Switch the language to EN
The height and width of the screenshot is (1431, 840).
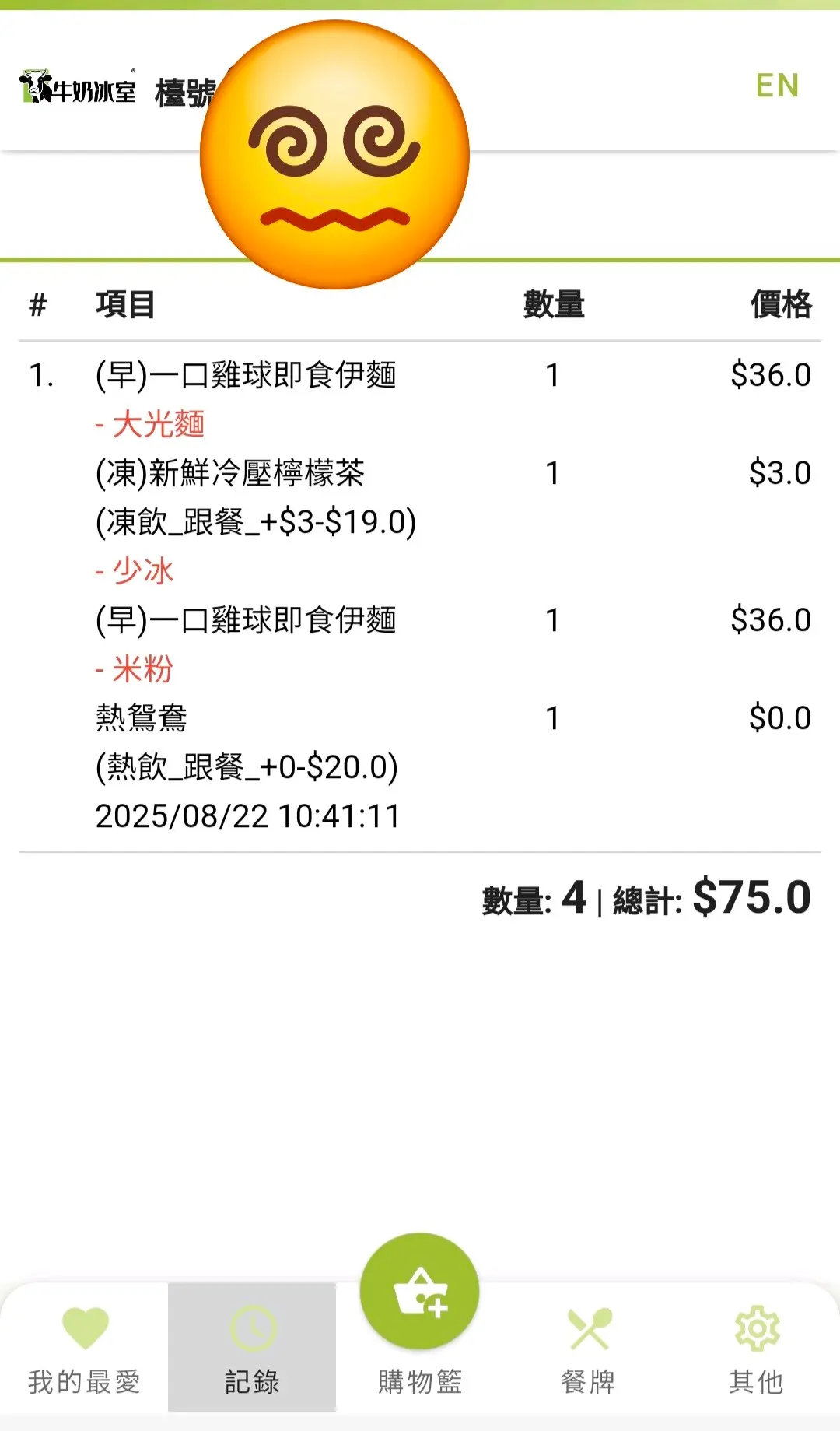pos(777,86)
